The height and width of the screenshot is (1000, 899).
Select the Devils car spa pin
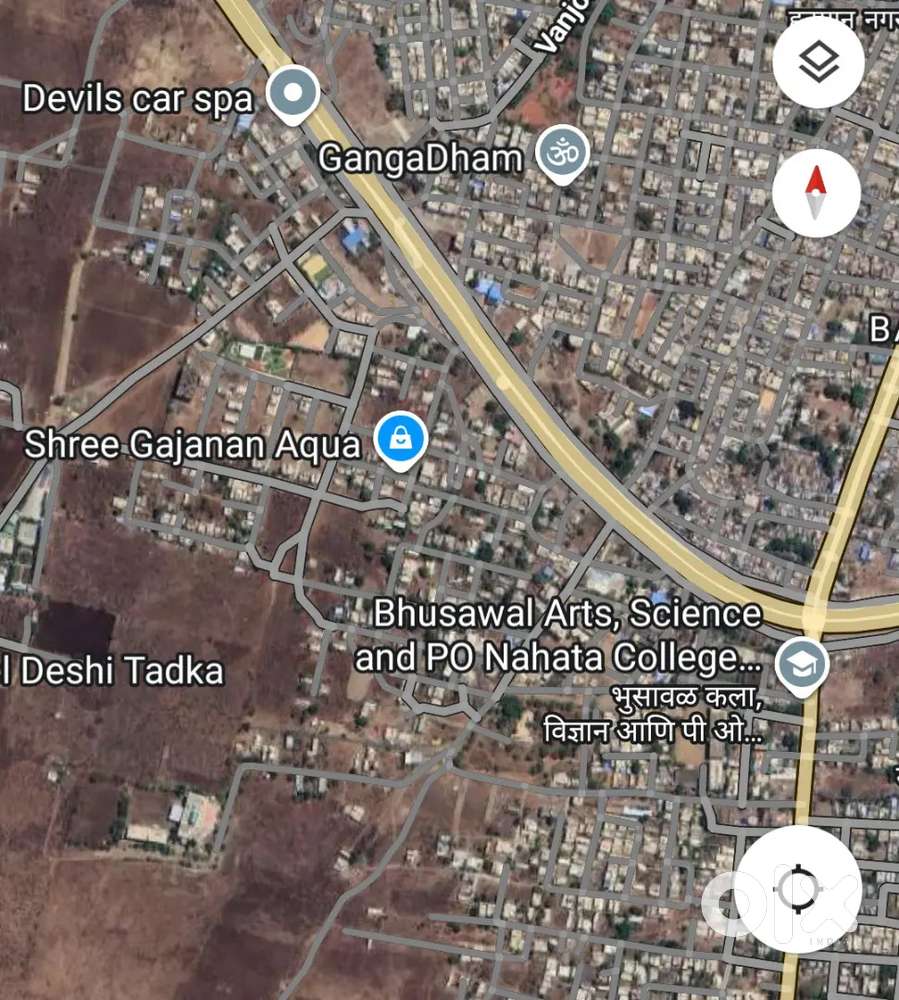point(293,94)
